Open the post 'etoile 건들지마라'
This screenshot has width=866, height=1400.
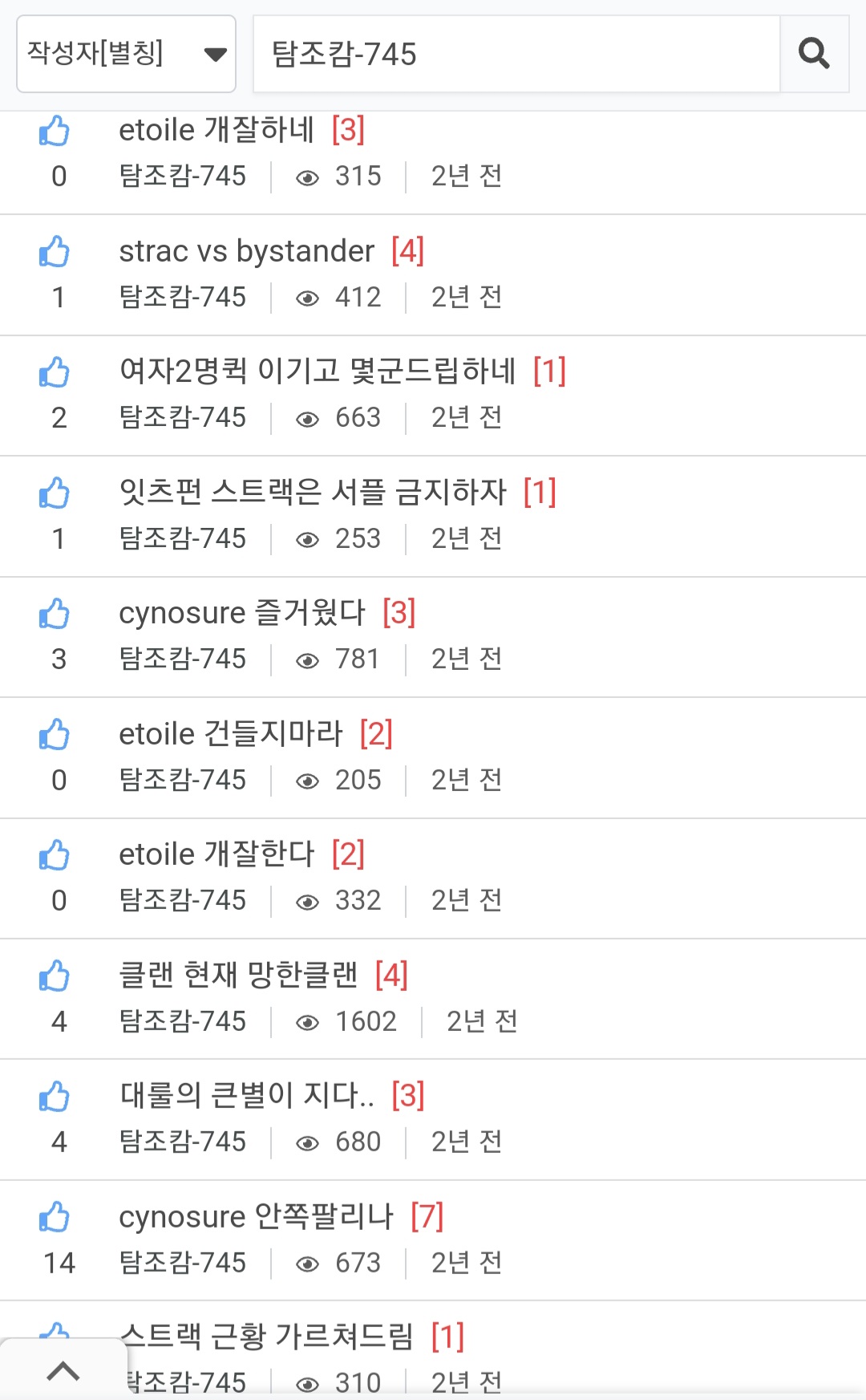pyautogui.click(x=231, y=734)
